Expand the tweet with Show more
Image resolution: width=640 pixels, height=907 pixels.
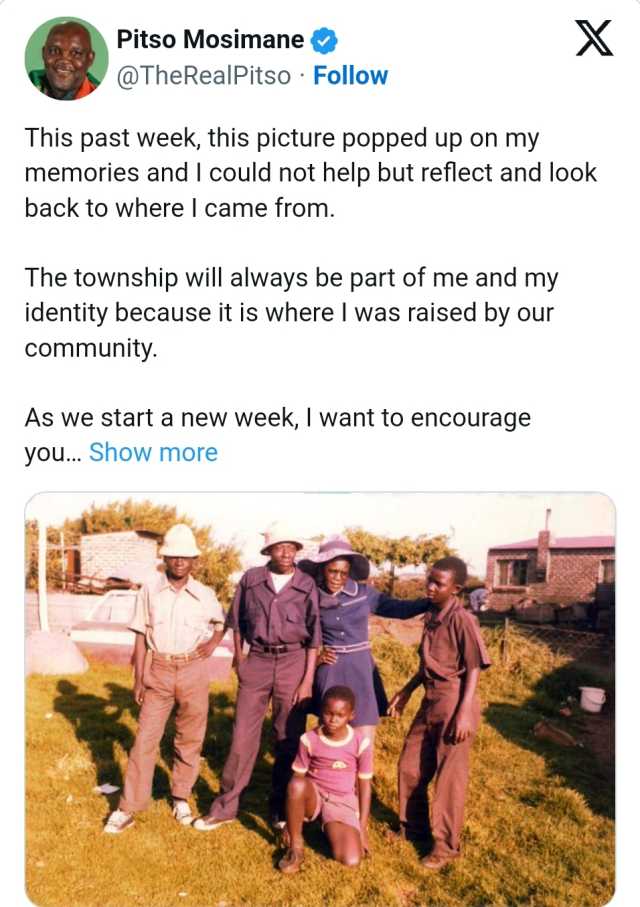[153, 452]
